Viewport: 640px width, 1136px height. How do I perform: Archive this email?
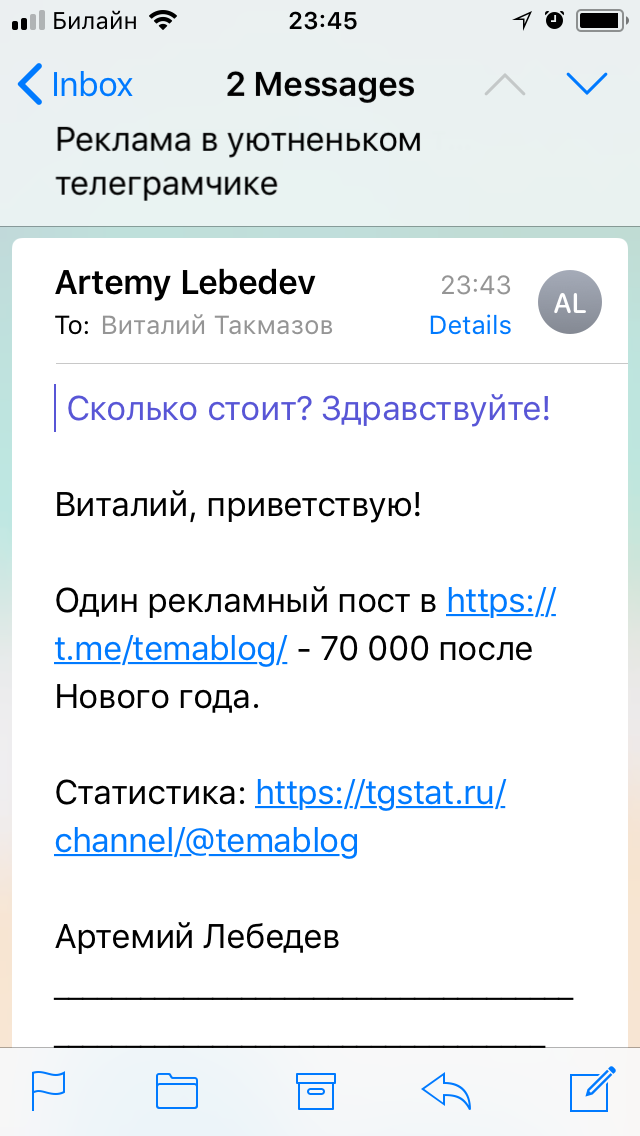[316, 1091]
